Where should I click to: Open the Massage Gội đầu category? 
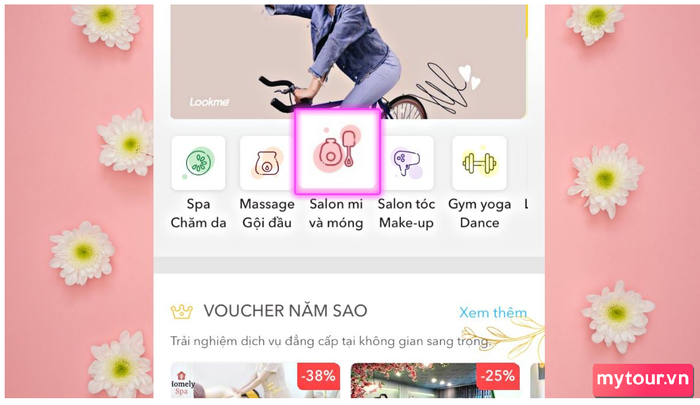267,163
